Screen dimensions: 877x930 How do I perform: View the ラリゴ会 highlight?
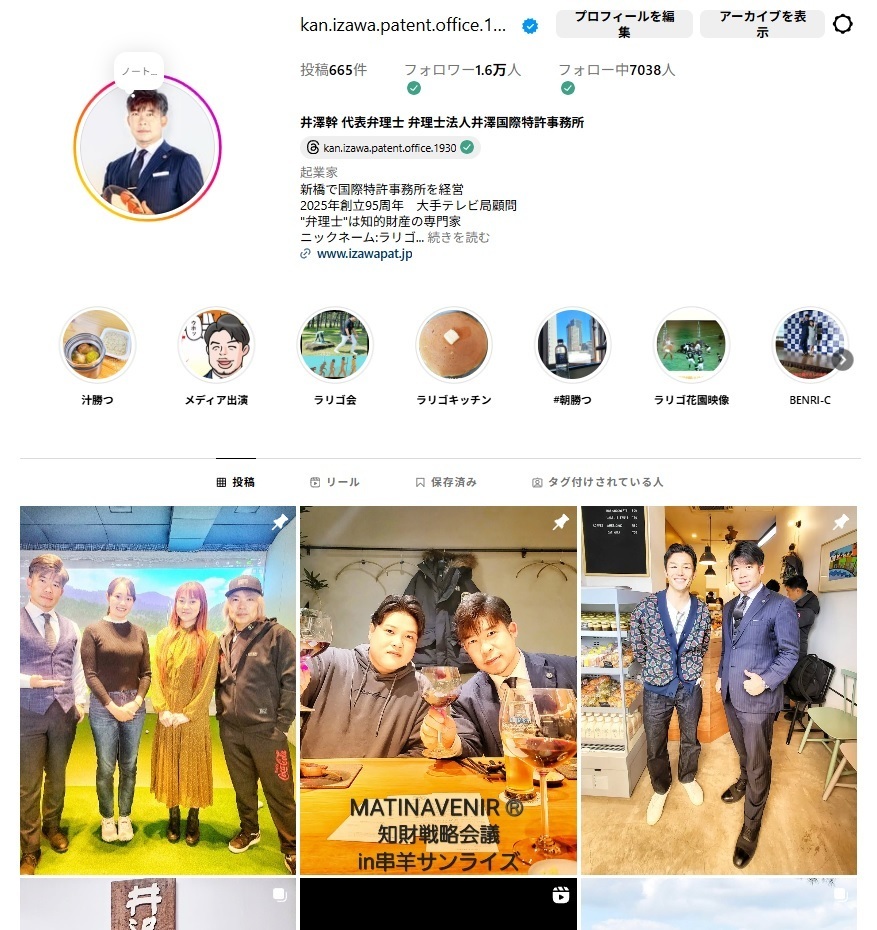[x=335, y=345]
